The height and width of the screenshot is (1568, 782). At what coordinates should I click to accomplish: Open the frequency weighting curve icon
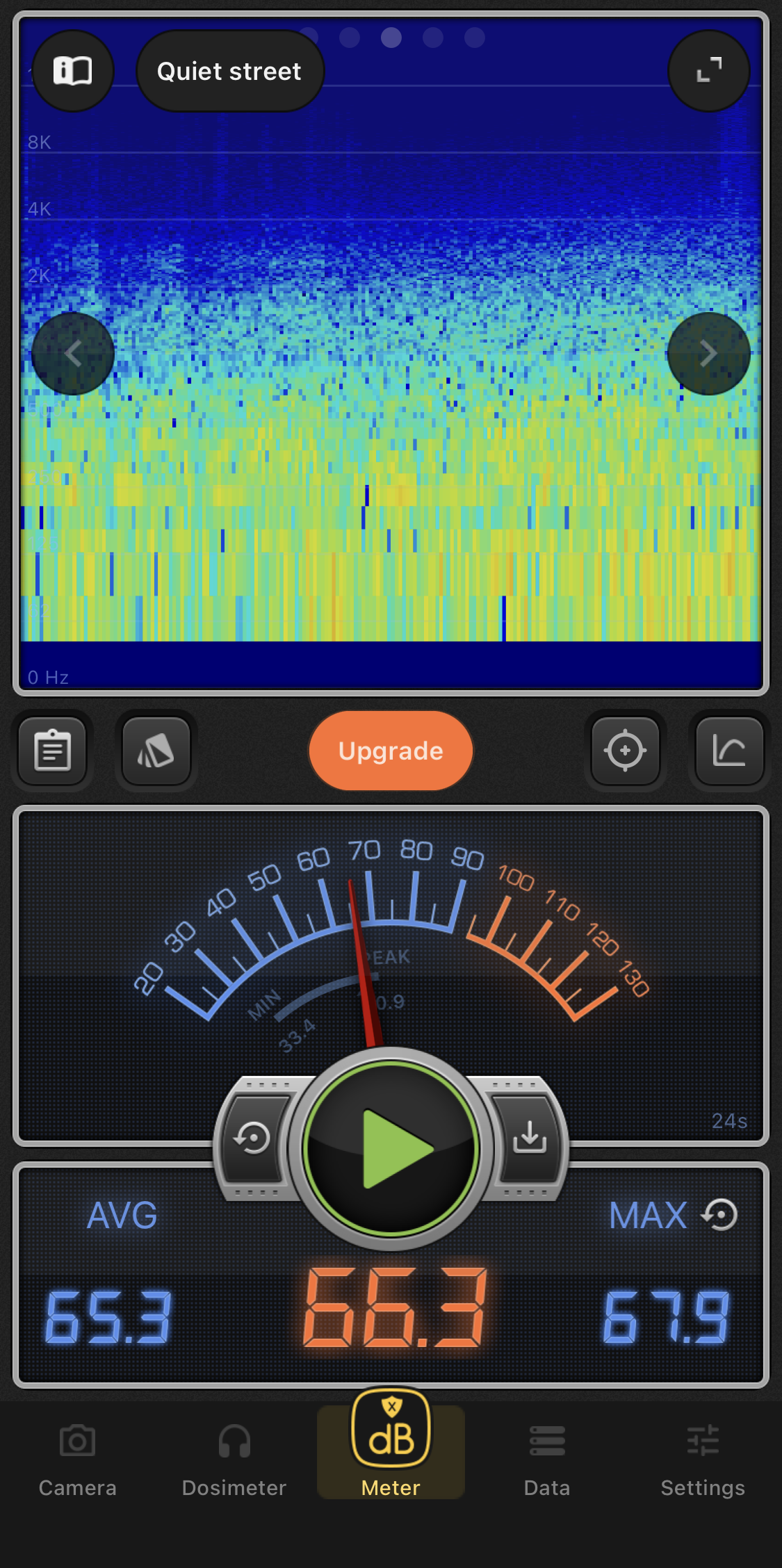729,751
